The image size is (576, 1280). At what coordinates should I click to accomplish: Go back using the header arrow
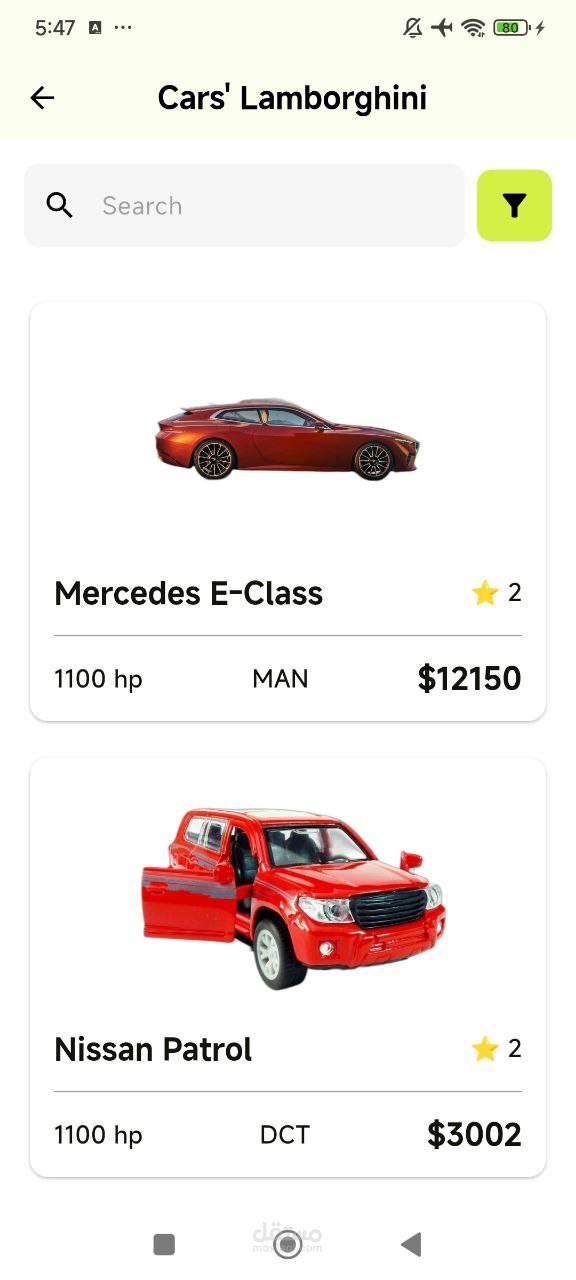(x=42, y=98)
